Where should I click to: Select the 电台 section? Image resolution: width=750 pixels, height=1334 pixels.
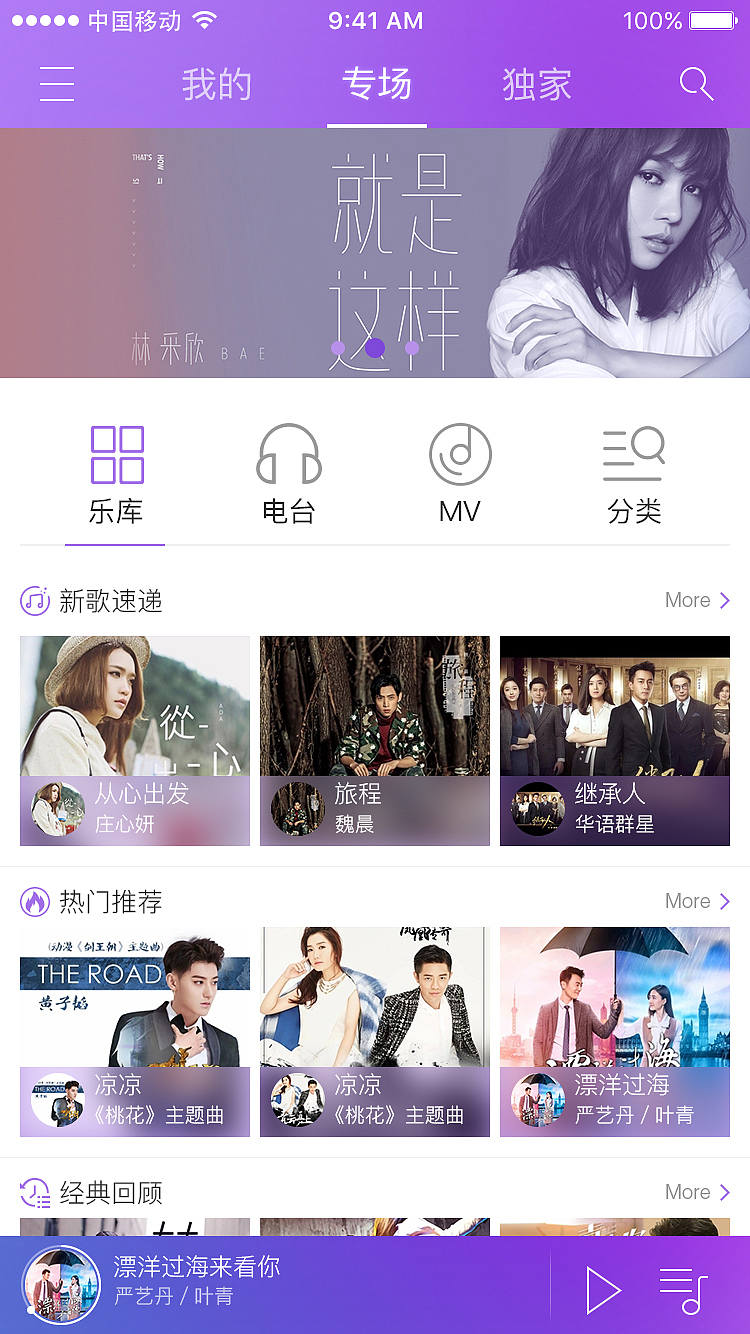click(289, 475)
